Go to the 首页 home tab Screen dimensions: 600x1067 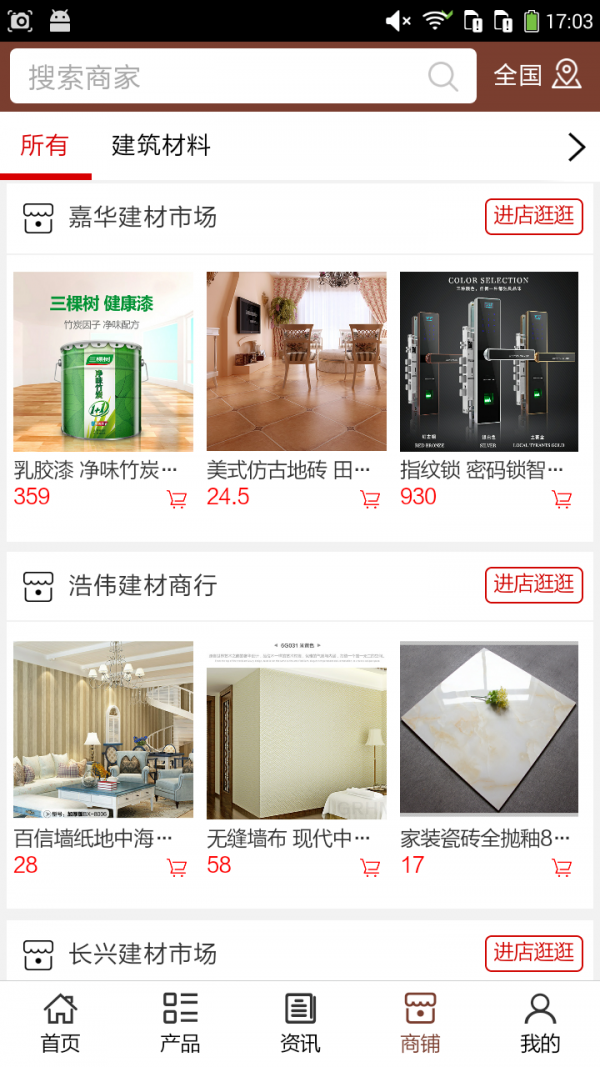60,1023
